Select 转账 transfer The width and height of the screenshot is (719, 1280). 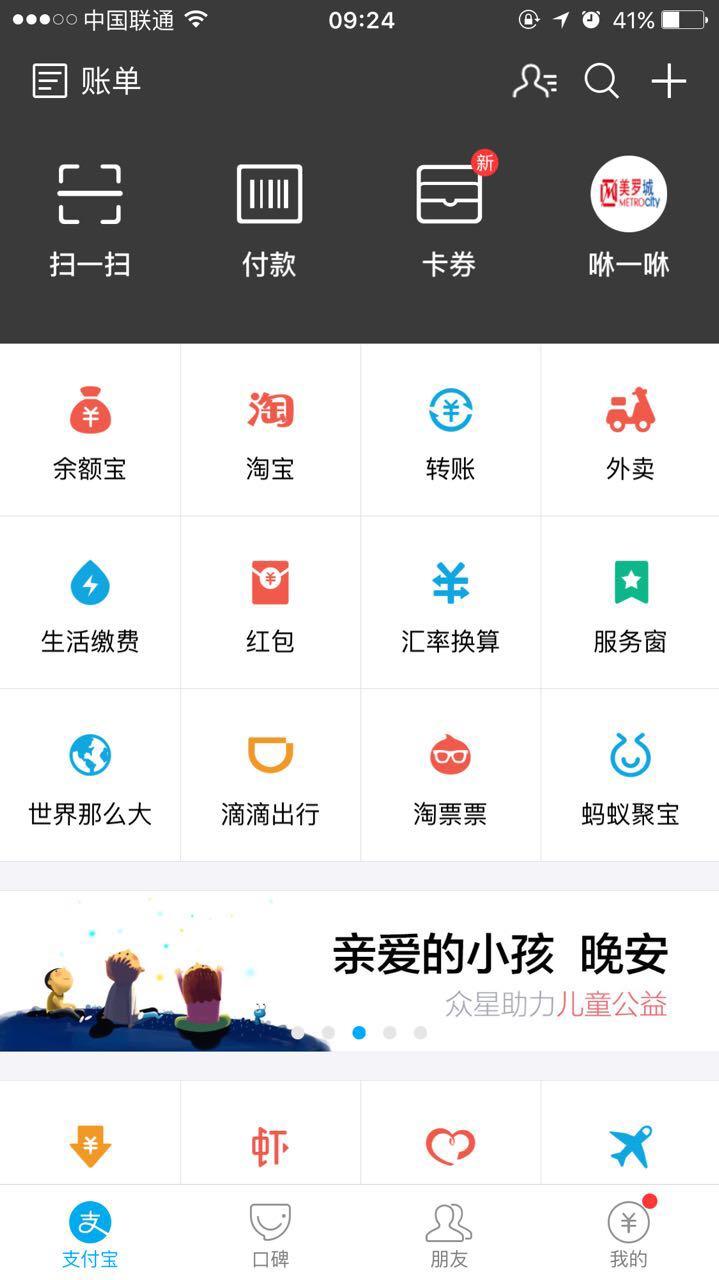[x=450, y=432]
